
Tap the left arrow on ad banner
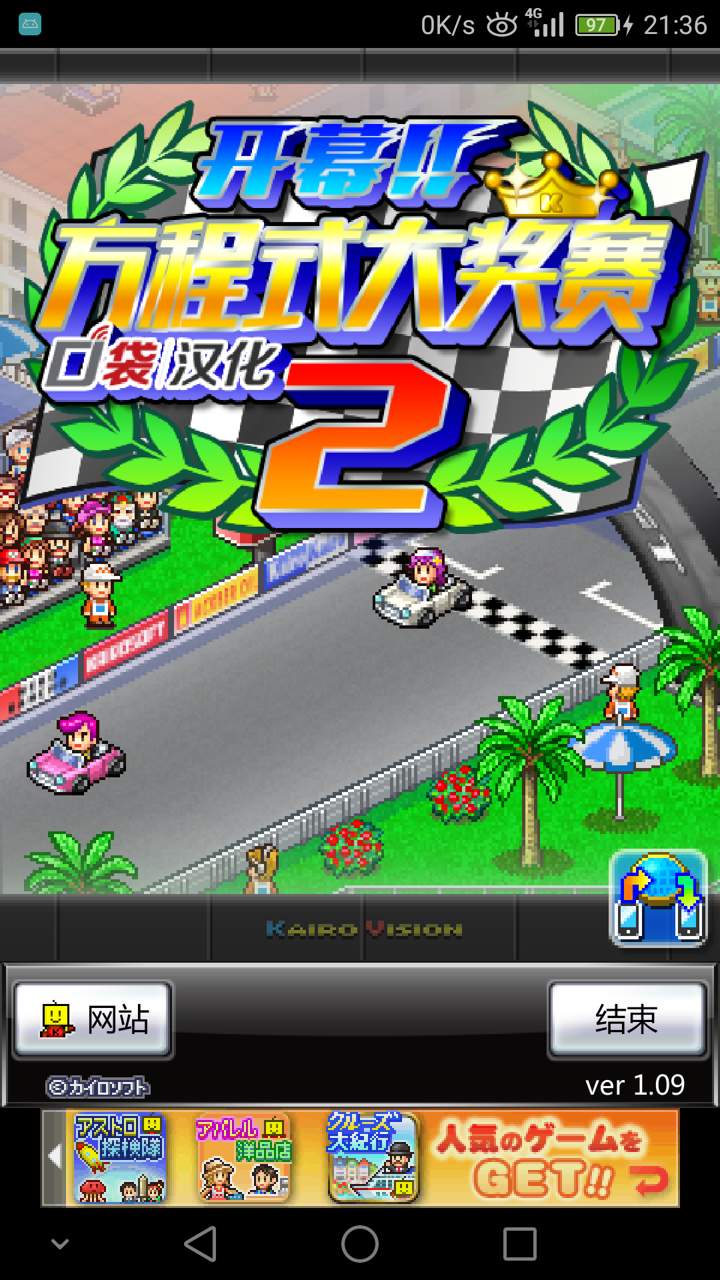[x=54, y=1157]
